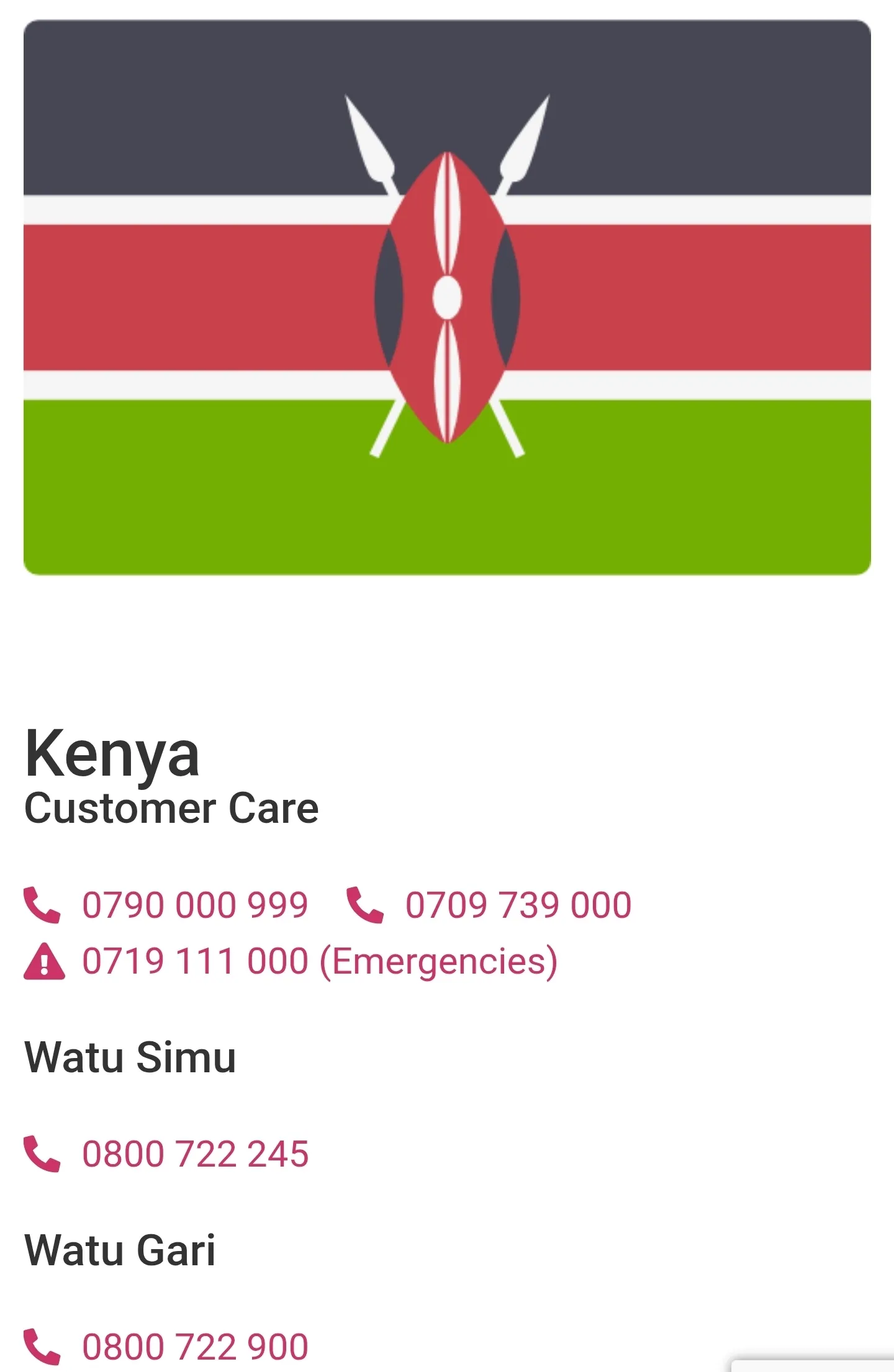This screenshot has width=894, height=1372.
Task: Dial Watu Gari number 0800 722 900
Action: 194,1347
